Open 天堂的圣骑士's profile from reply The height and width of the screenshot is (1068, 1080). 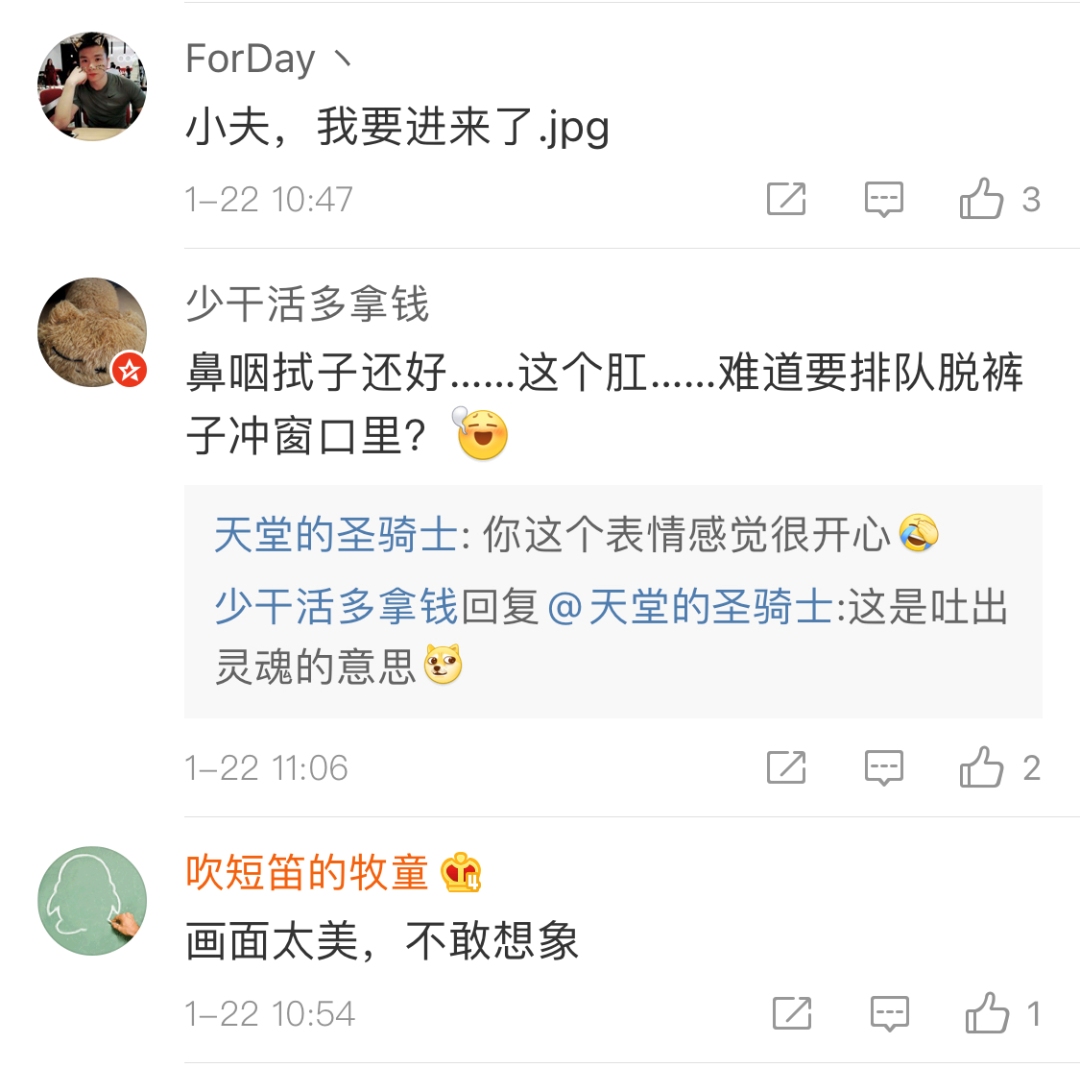[x=334, y=536]
